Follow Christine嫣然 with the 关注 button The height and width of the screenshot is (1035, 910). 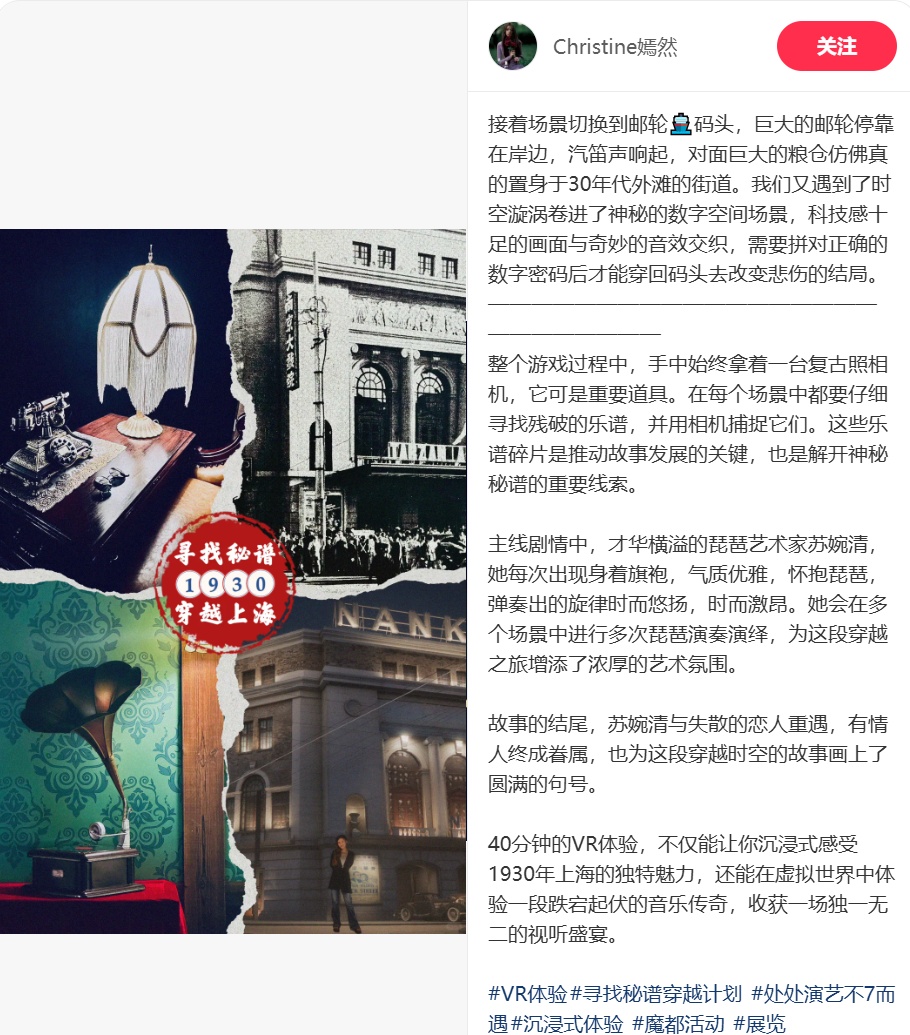pyautogui.click(x=836, y=46)
